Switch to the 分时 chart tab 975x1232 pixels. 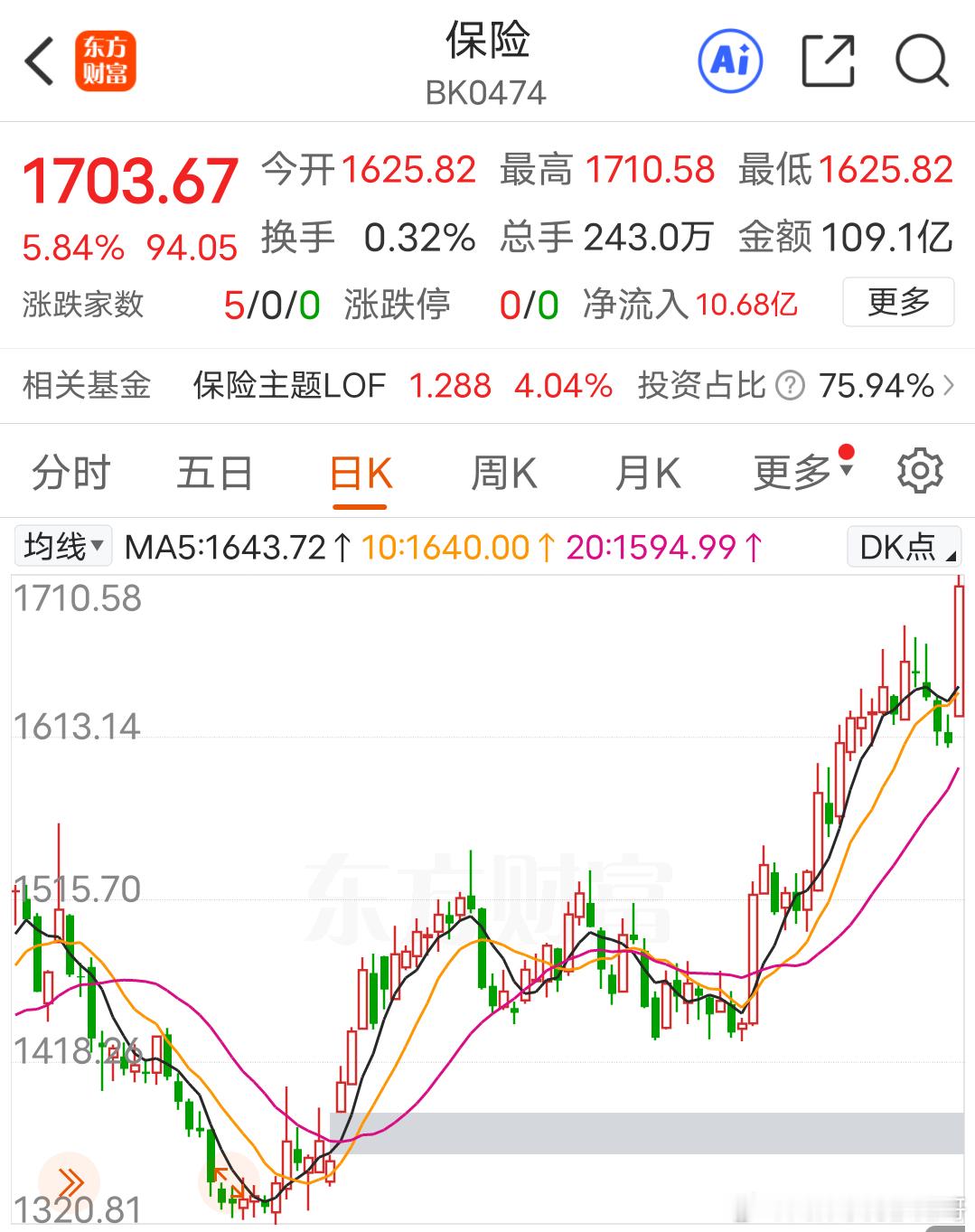(70, 471)
